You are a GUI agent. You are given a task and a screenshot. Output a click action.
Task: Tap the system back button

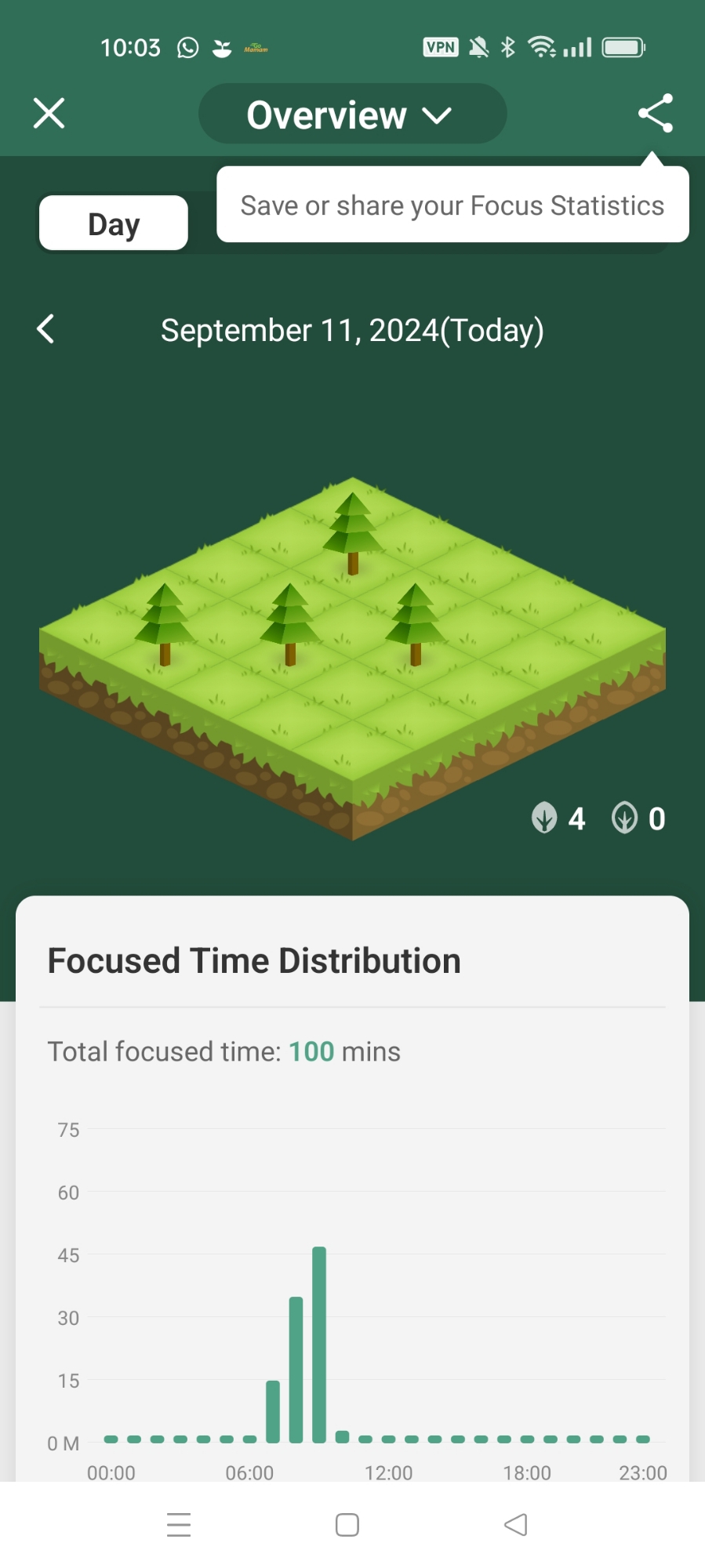515,1525
